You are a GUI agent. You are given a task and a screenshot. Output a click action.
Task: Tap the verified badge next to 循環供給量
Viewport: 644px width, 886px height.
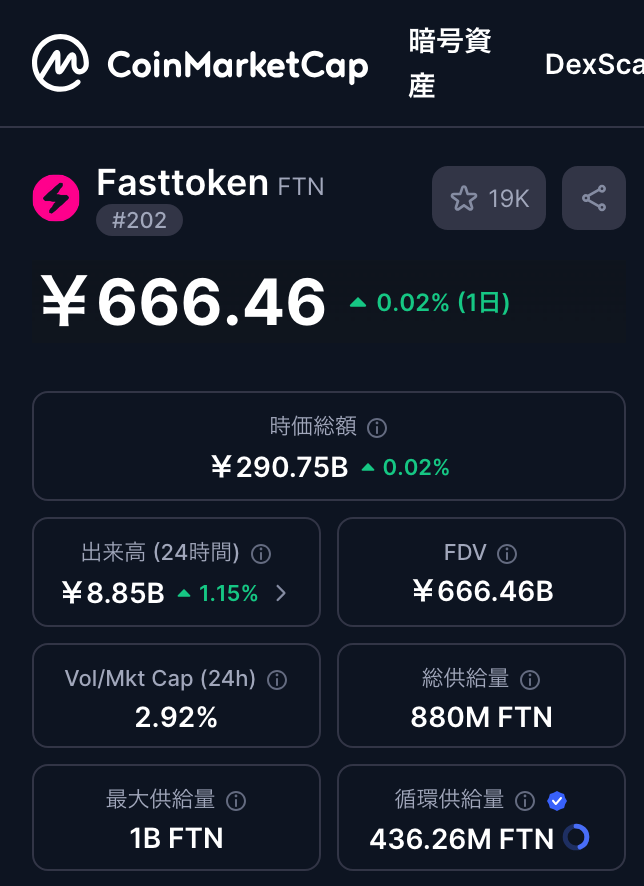click(557, 800)
